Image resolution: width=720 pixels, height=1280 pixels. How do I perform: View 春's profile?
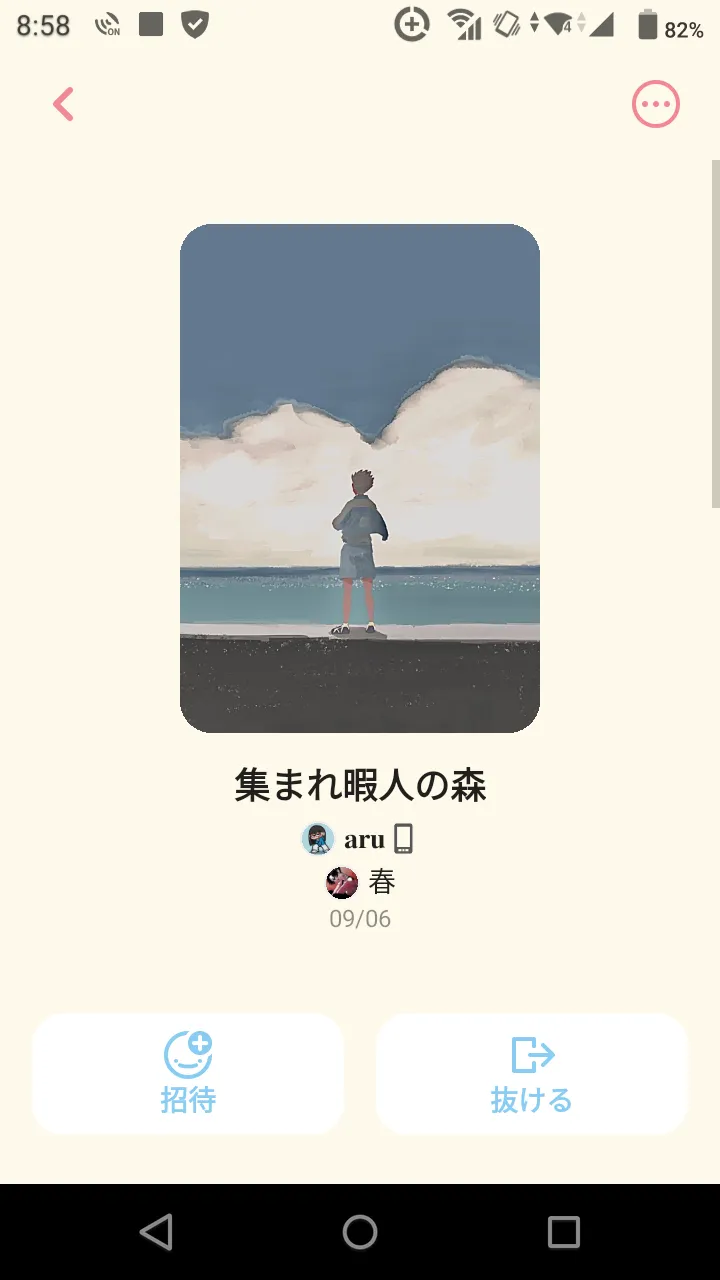(361, 882)
